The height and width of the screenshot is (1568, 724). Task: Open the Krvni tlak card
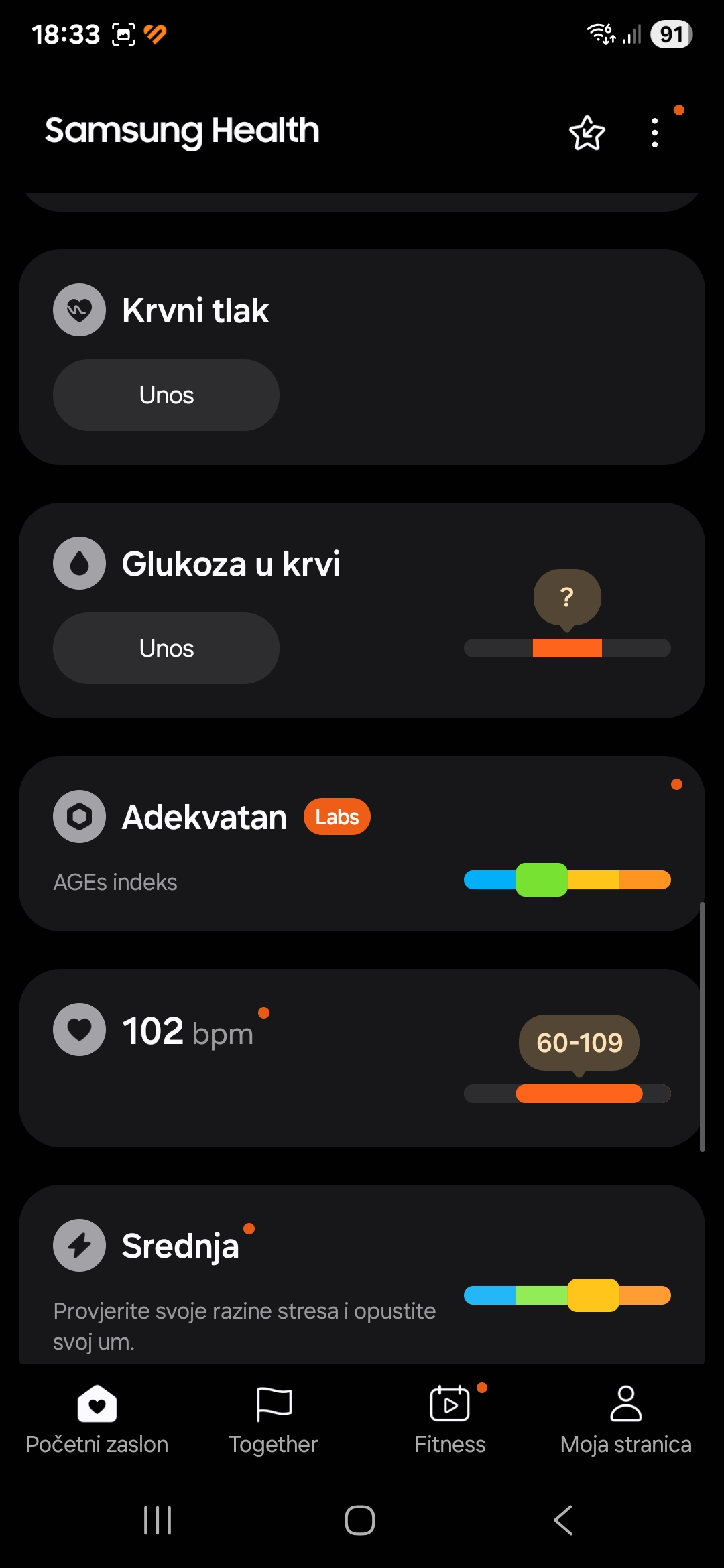(362, 357)
